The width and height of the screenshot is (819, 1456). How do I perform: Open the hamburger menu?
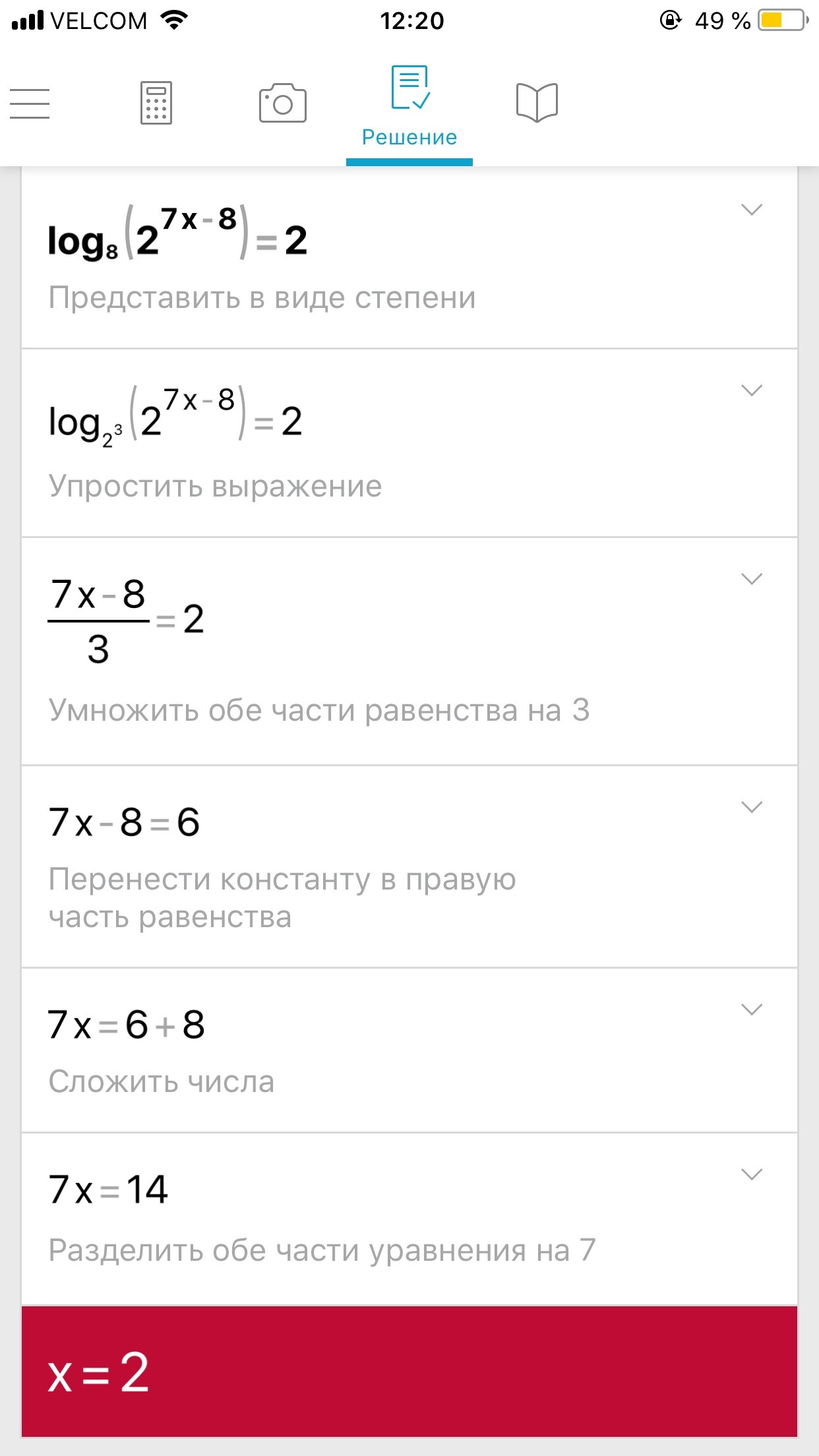coord(30,104)
